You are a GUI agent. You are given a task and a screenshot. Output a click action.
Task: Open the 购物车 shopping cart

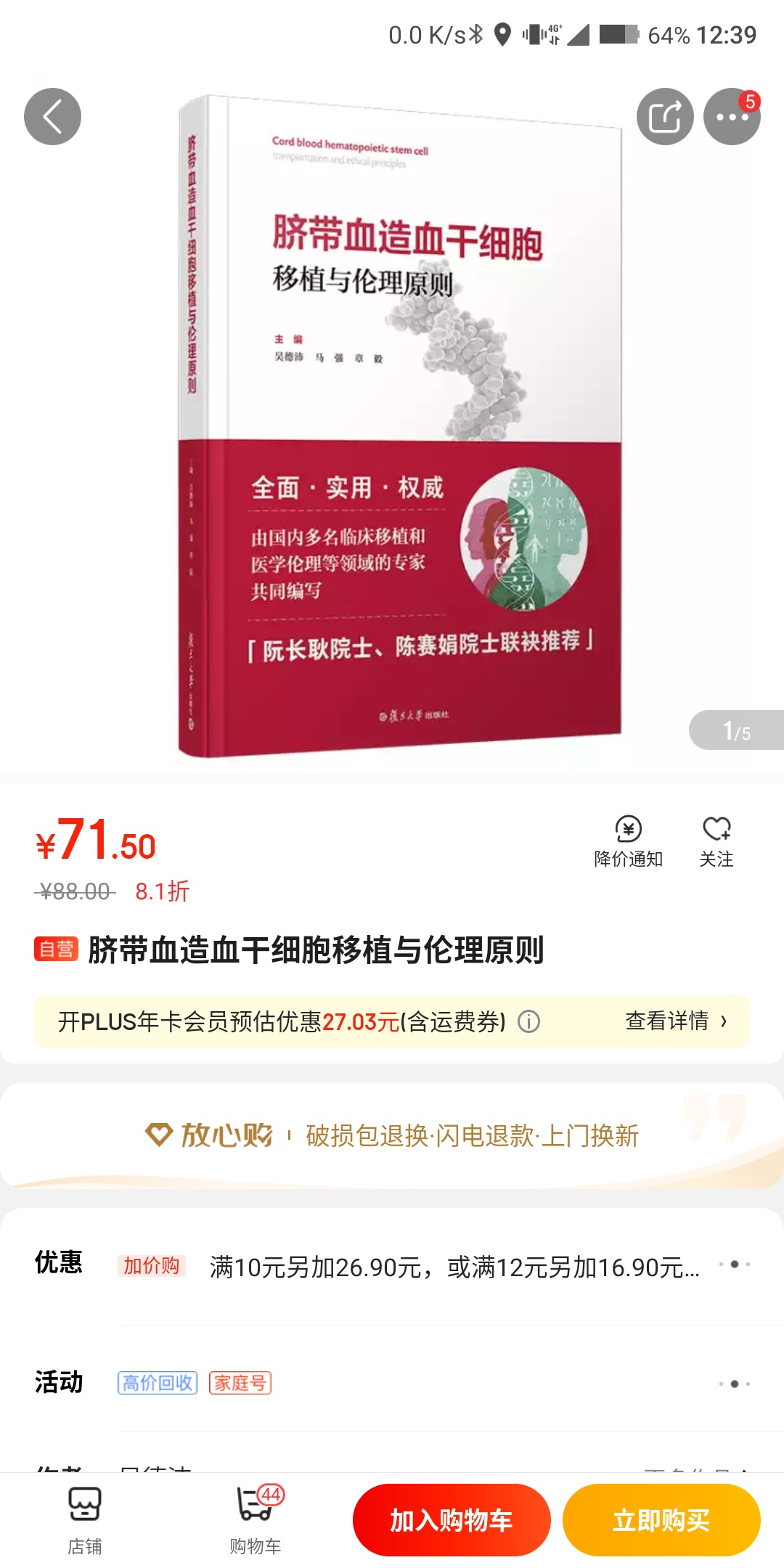pyautogui.click(x=256, y=1519)
